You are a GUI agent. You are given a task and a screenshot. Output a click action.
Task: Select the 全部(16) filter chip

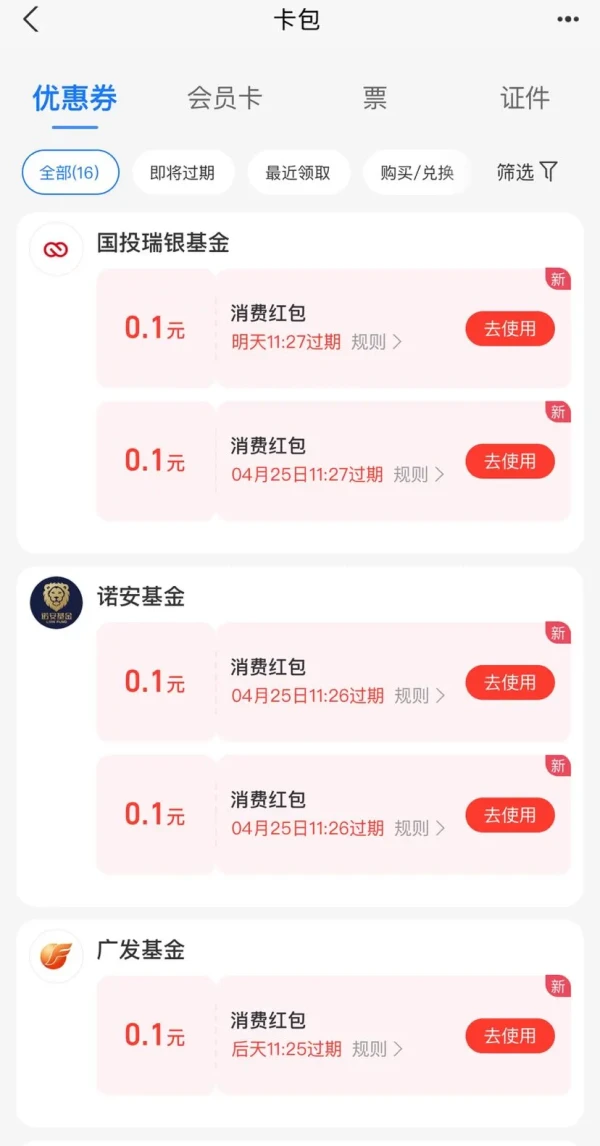pyautogui.click(x=70, y=172)
